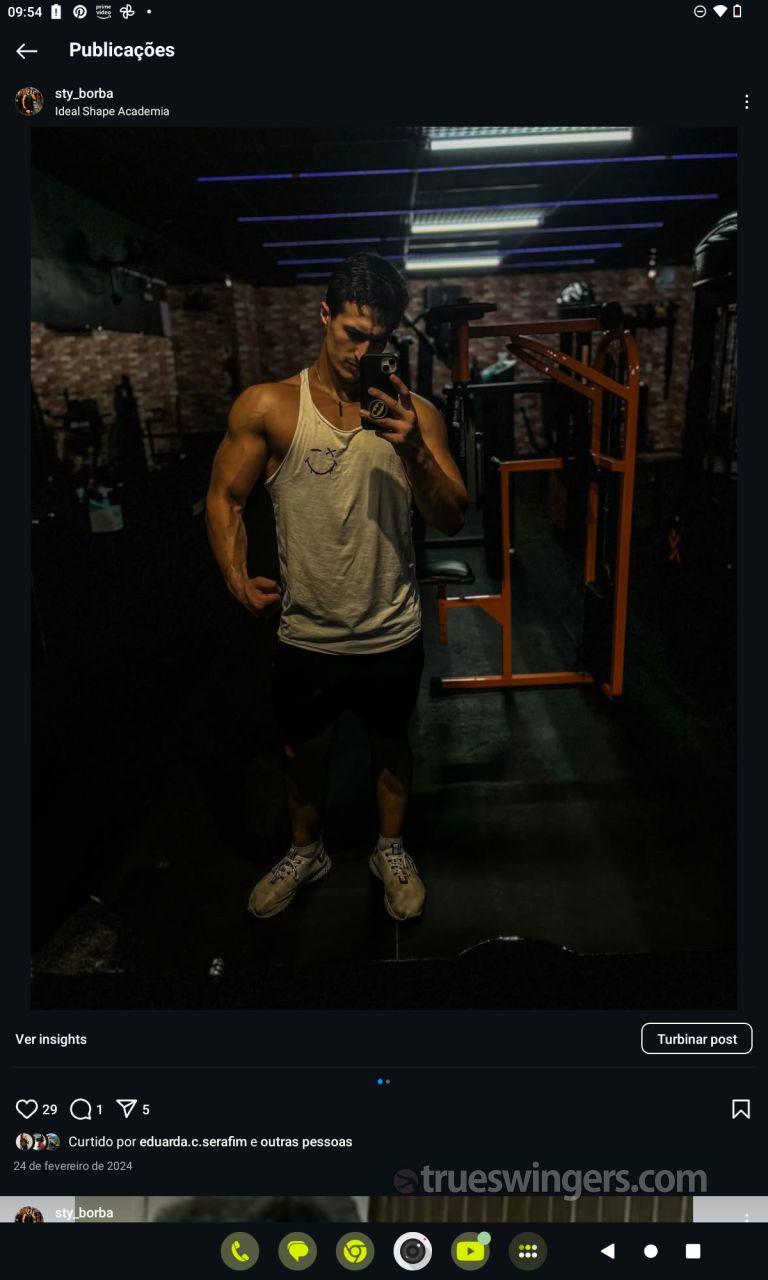
Task: Open sty_borba's profile picture in the post header
Action: (29, 101)
